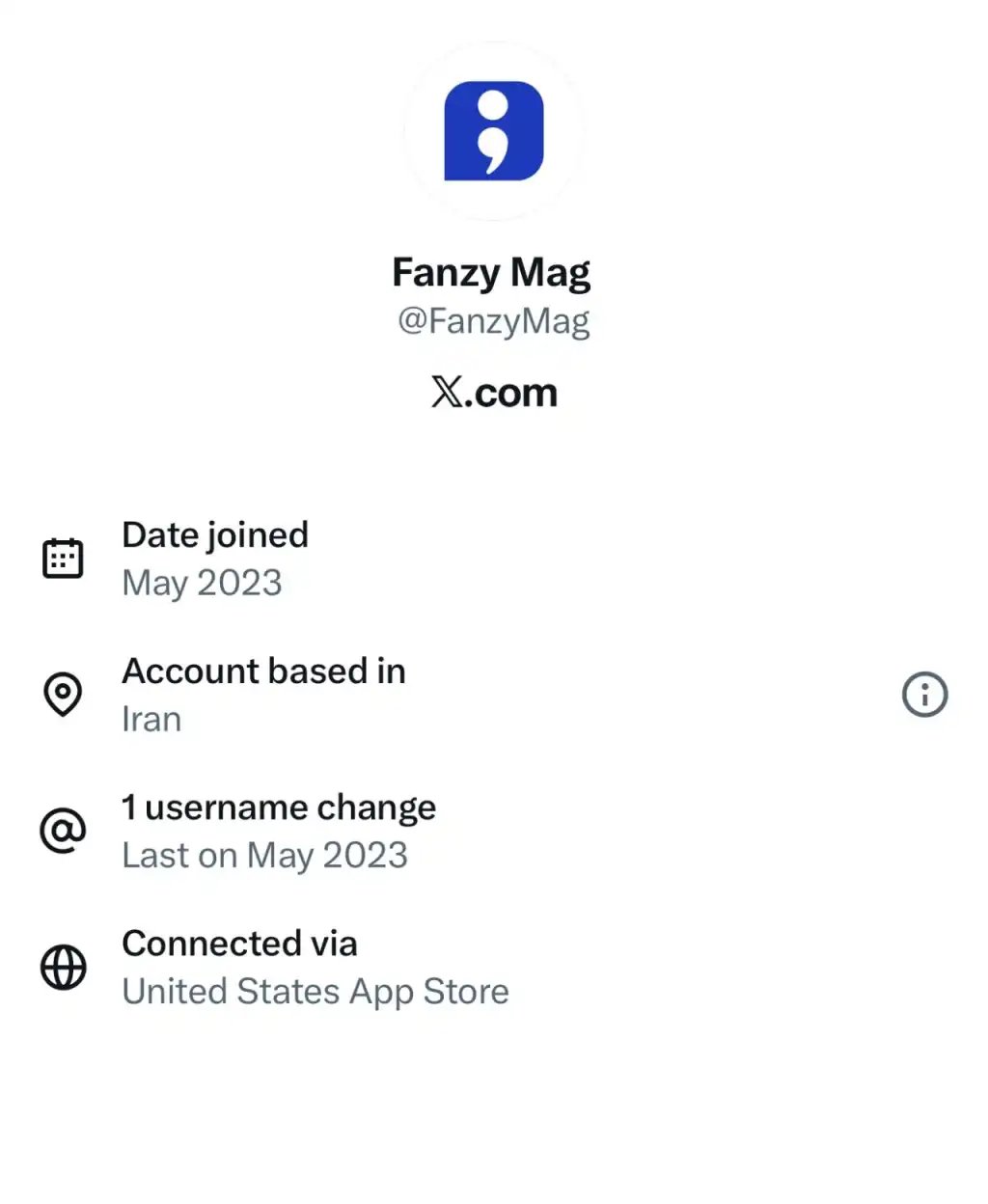Open the info icon next to Iran
988x1204 pixels.
pos(924,695)
